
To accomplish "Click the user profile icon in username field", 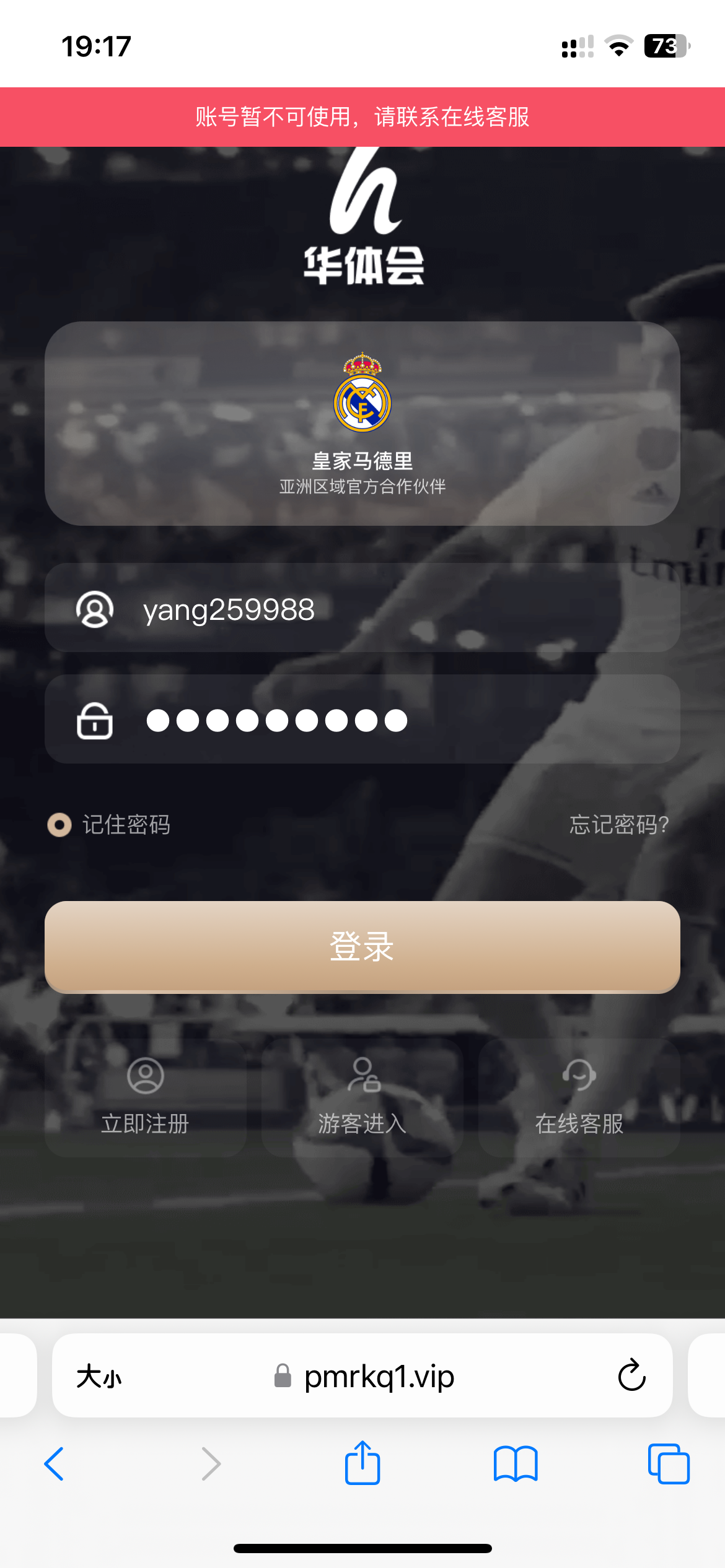I will pyautogui.click(x=95, y=609).
